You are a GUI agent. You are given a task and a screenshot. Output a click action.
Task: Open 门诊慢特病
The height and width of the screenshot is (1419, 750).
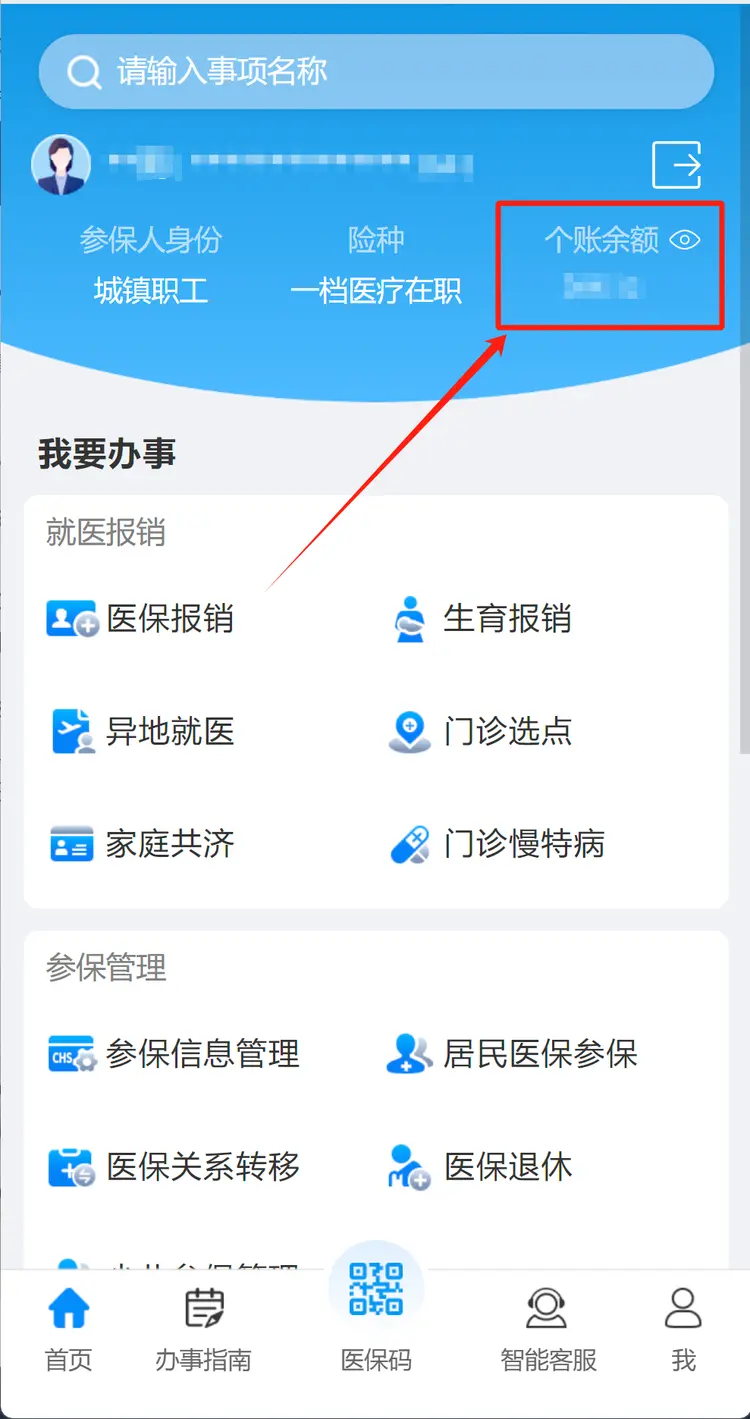tap(497, 844)
